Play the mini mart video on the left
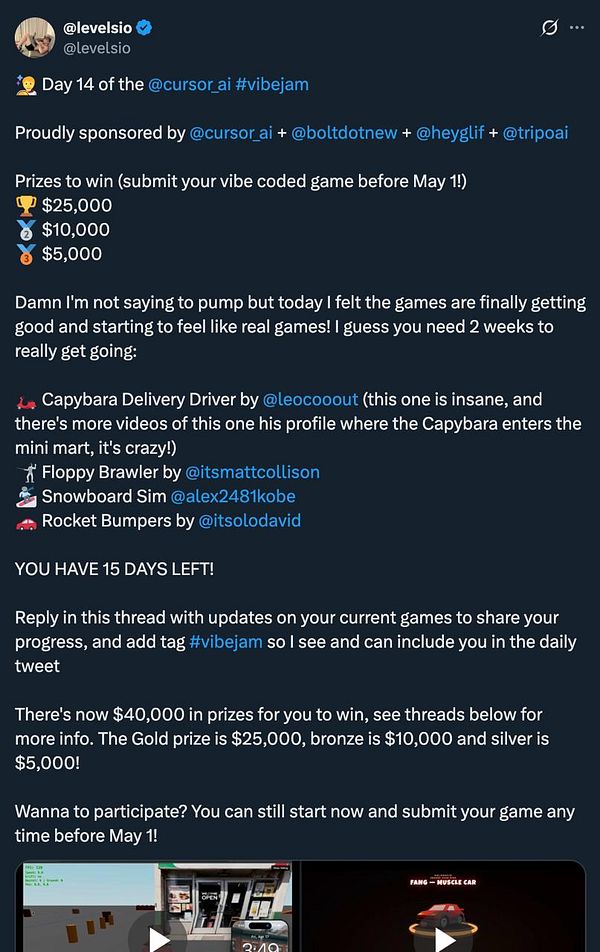Screen dimensions: 600x952 click(158, 938)
